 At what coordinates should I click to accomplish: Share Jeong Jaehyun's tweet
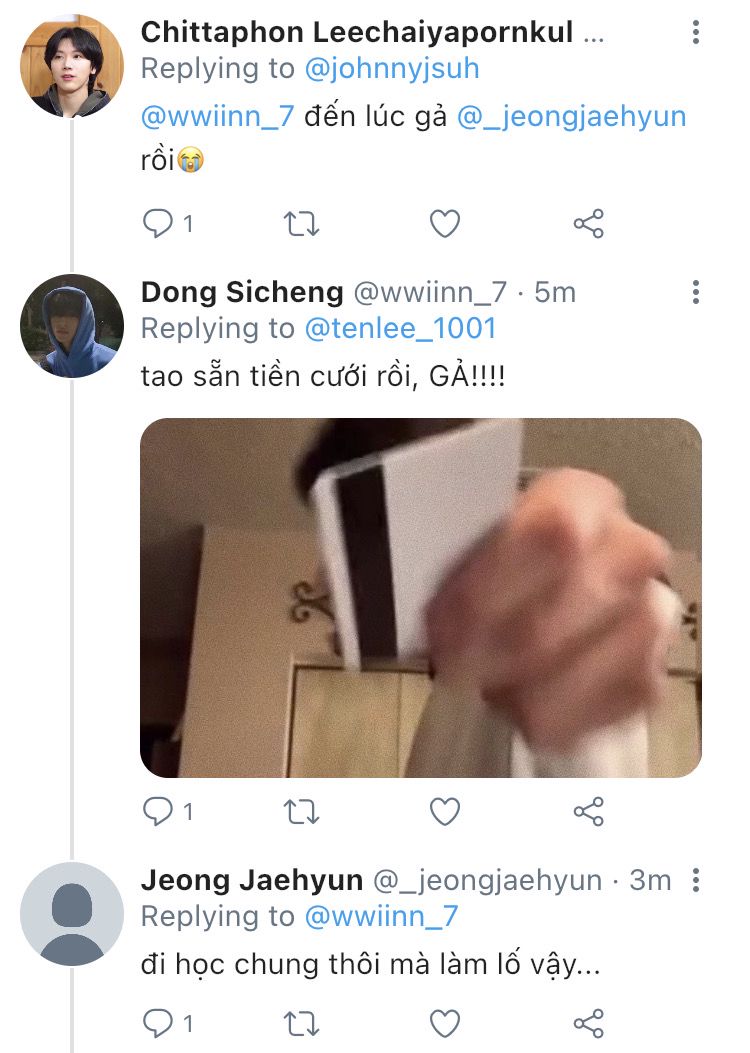pyautogui.click(x=589, y=1023)
